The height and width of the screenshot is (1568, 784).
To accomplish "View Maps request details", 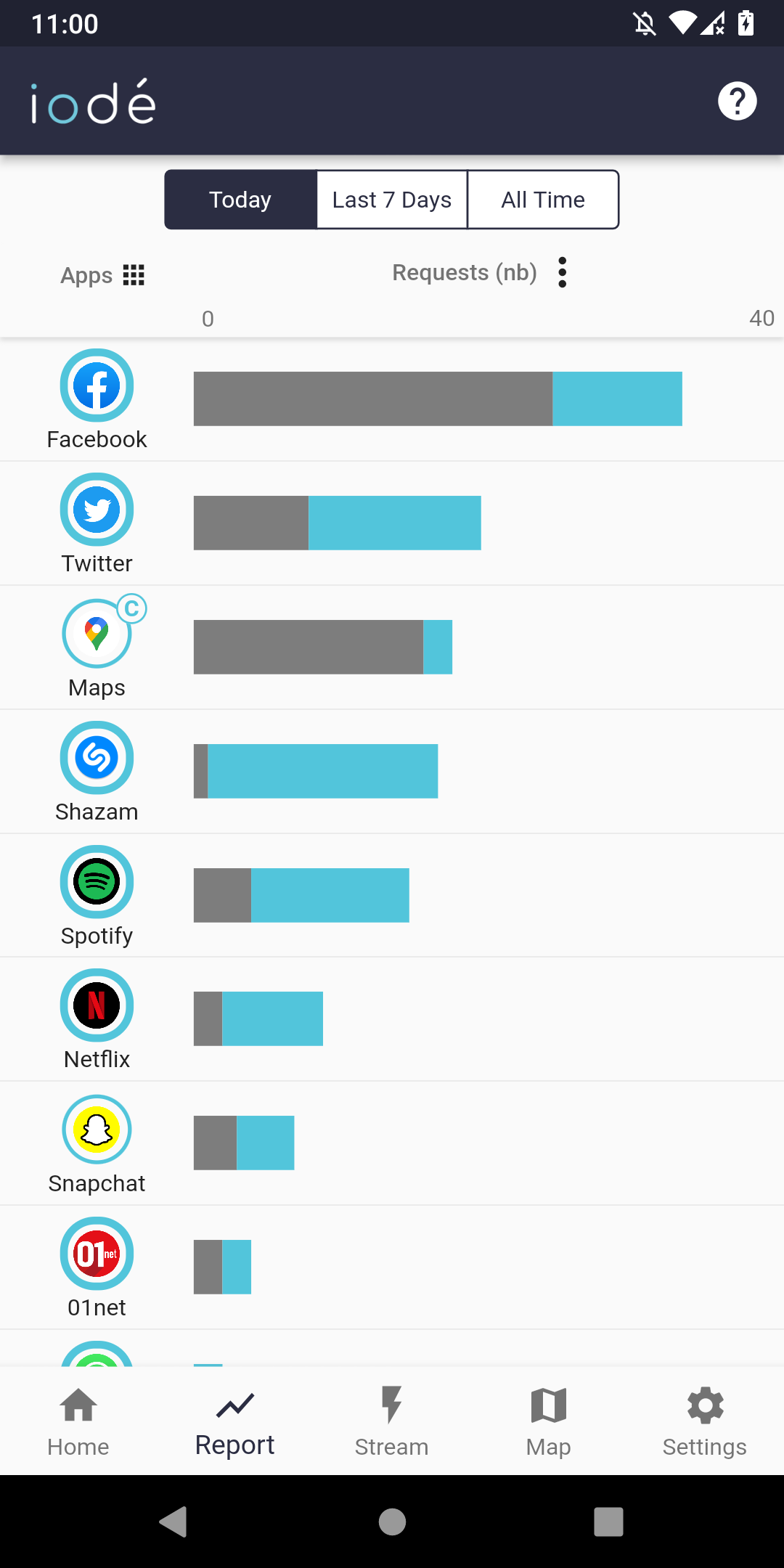I will point(392,648).
